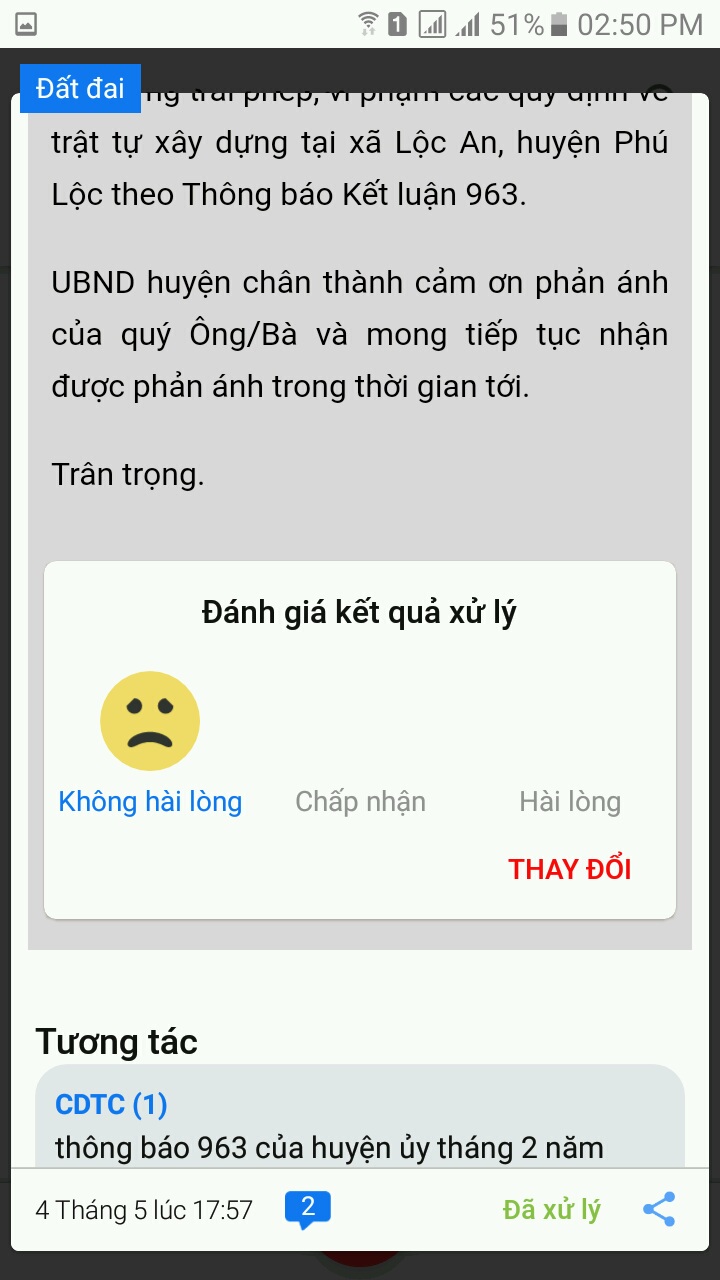Share this report
Screen dimensions: 720x1280
659,1209
